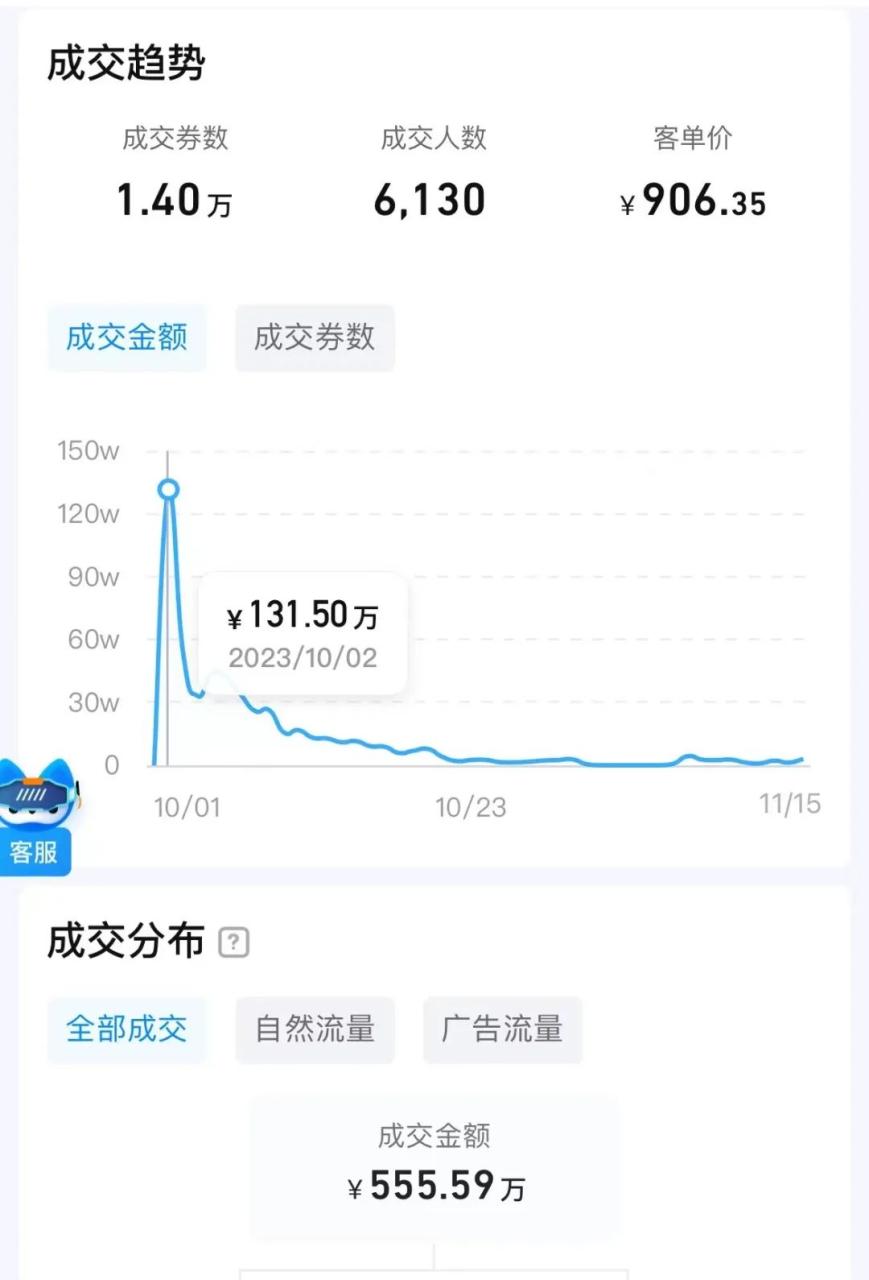Screen dimensions: 869x1280
Task: Enable the 自然流量 filter
Action: pyautogui.click(x=314, y=1030)
